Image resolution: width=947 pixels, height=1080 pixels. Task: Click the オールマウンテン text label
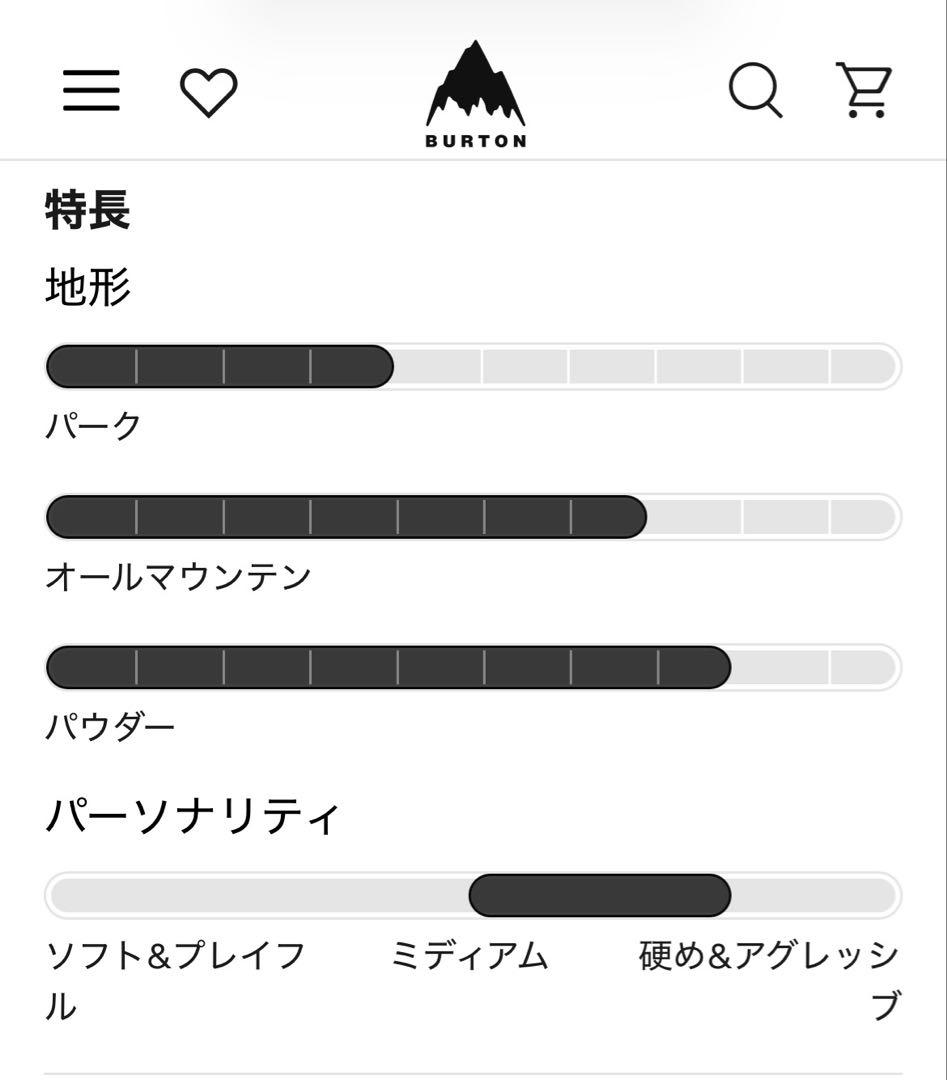pos(180,574)
